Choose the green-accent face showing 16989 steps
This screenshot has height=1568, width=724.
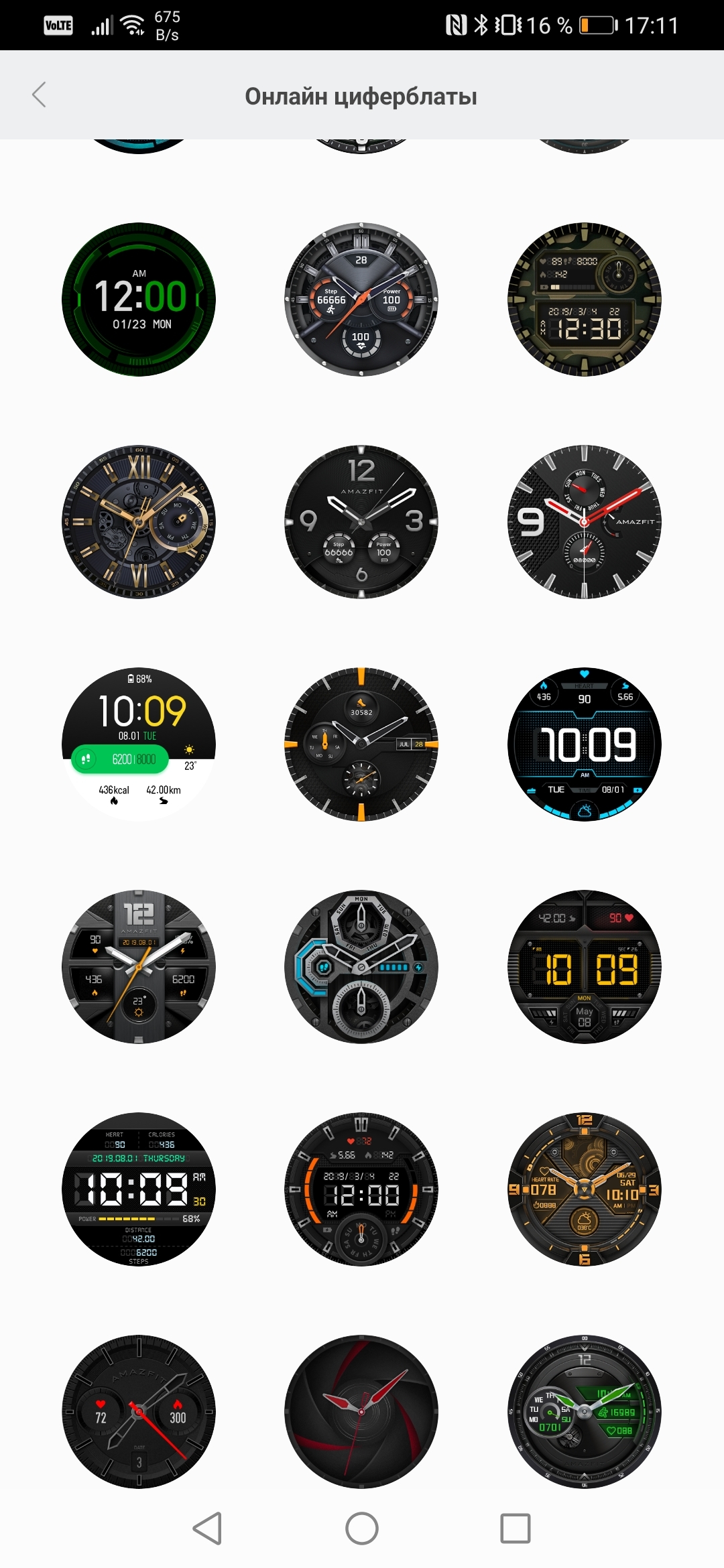[x=585, y=1412]
